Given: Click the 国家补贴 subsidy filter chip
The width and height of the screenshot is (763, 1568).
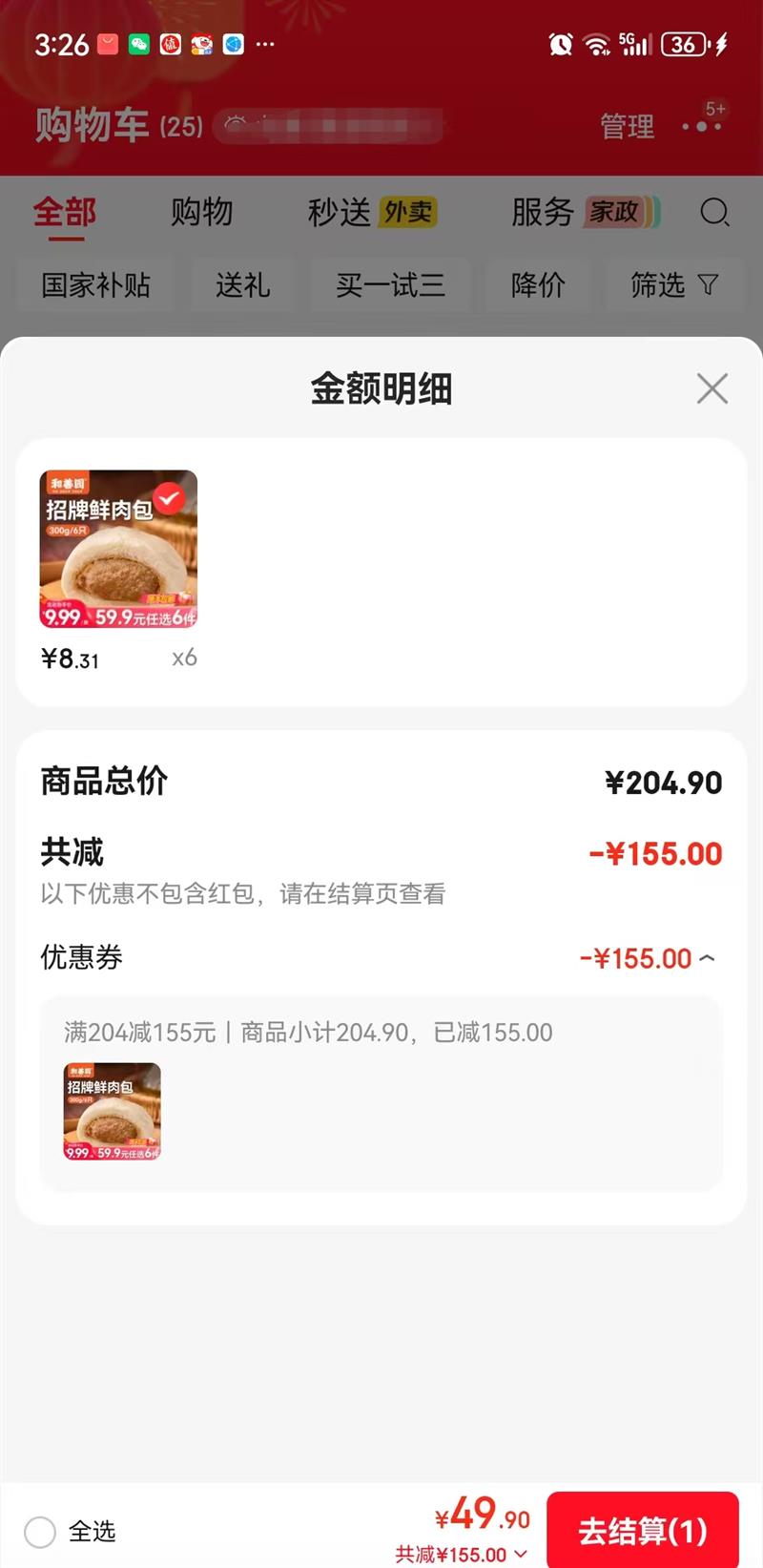Looking at the screenshot, I should click(94, 285).
